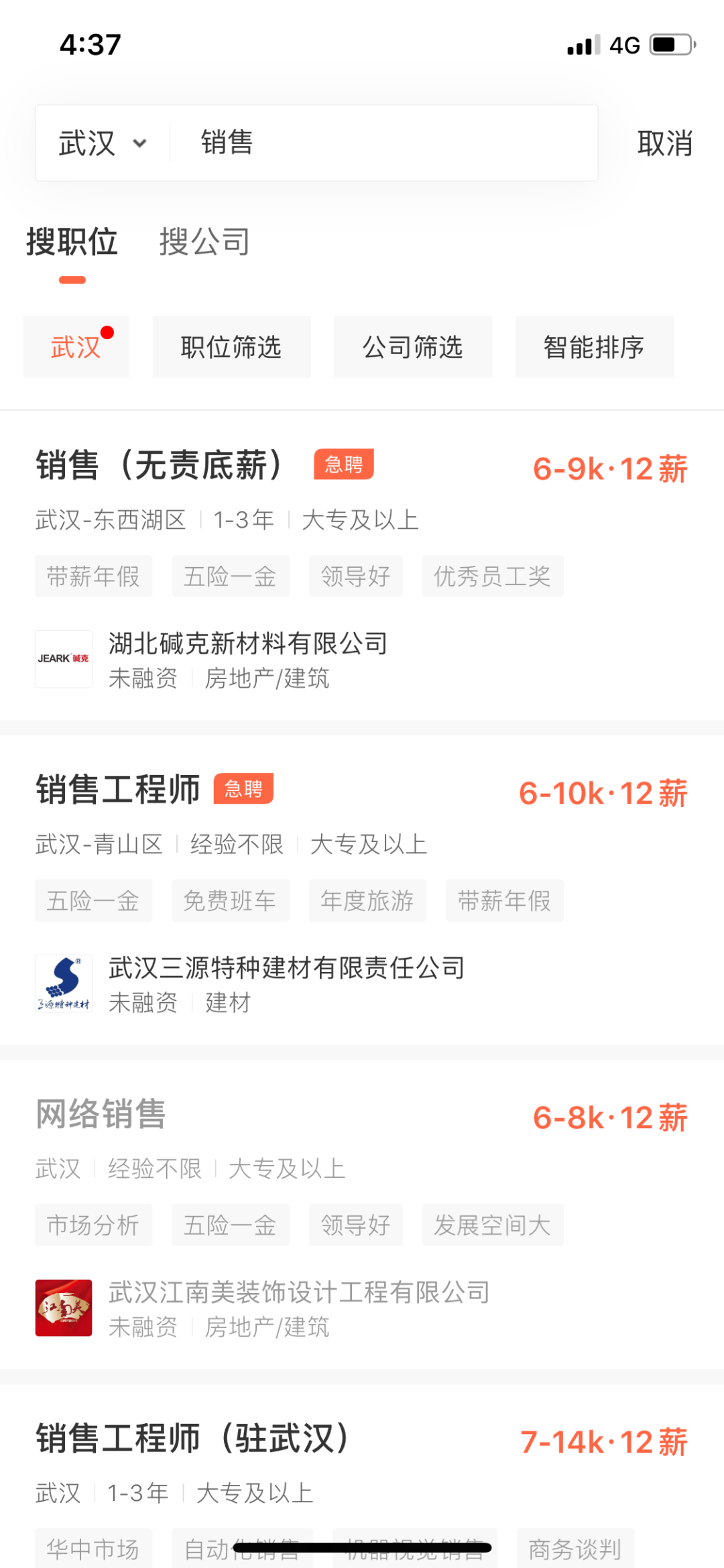View 销售工程师 job at 武汉三源特种建材
The image size is (724, 1568).
362,890
